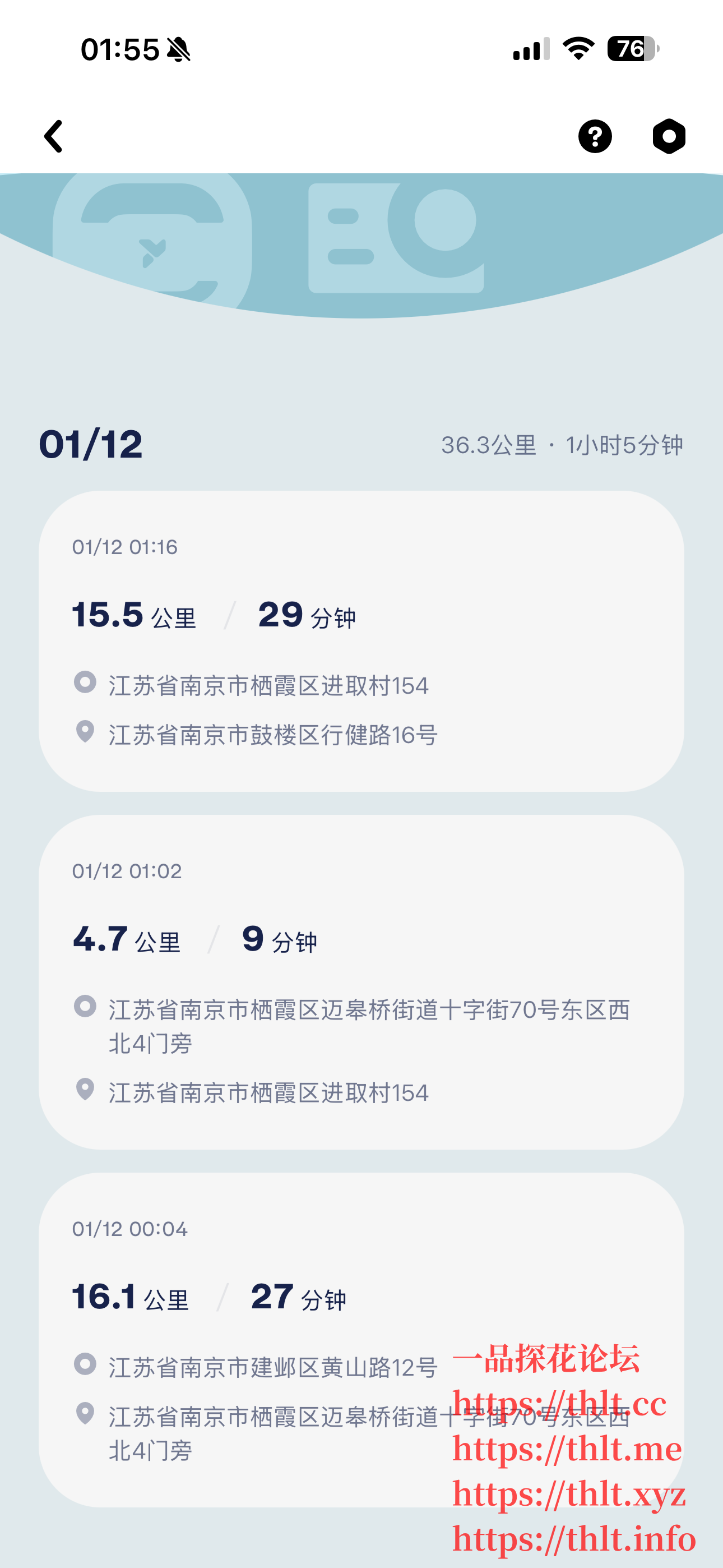Open the 01/12 01:16 trip of 15.5 km
The height and width of the screenshot is (1568, 723).
pos(361,640)
